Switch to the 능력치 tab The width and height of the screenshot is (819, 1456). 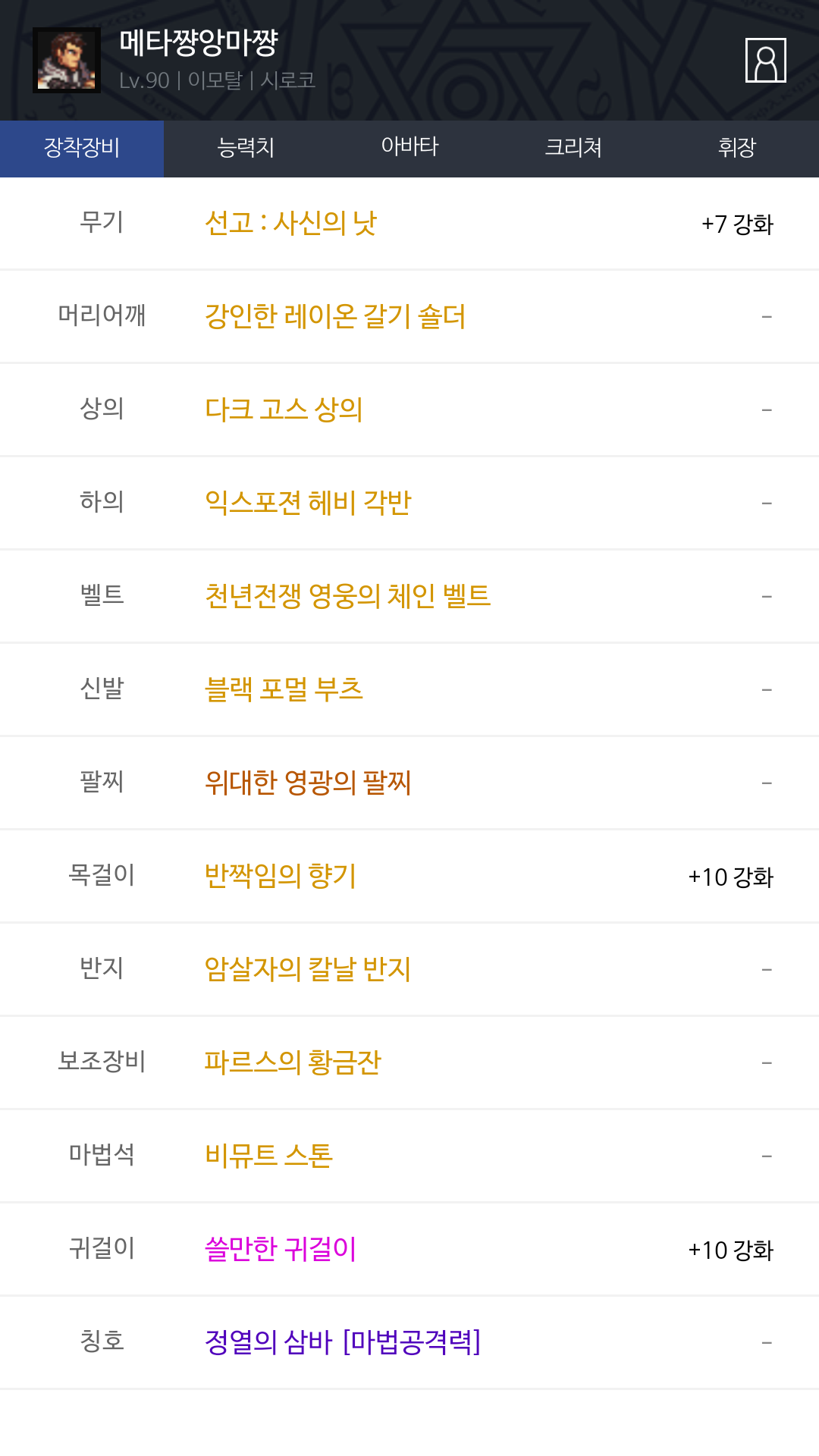coord(246,149)
